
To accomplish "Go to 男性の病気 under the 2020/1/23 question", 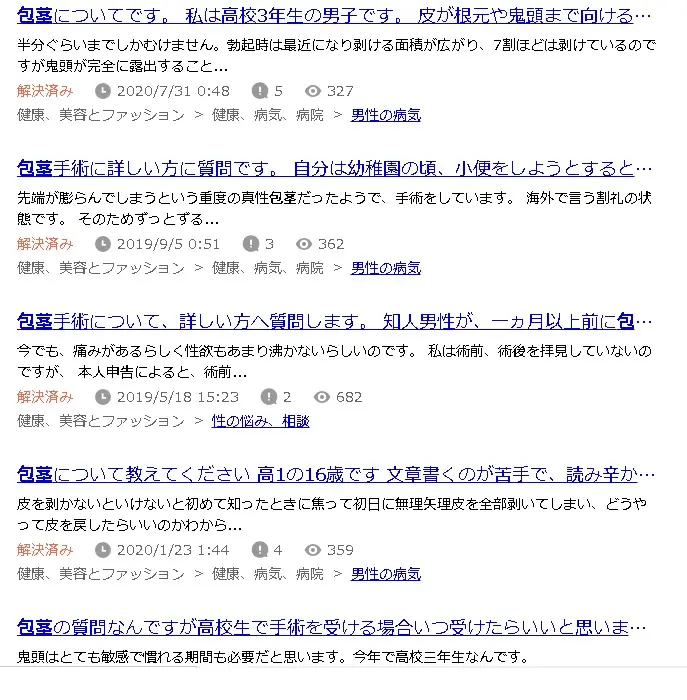I will point(385,574).
